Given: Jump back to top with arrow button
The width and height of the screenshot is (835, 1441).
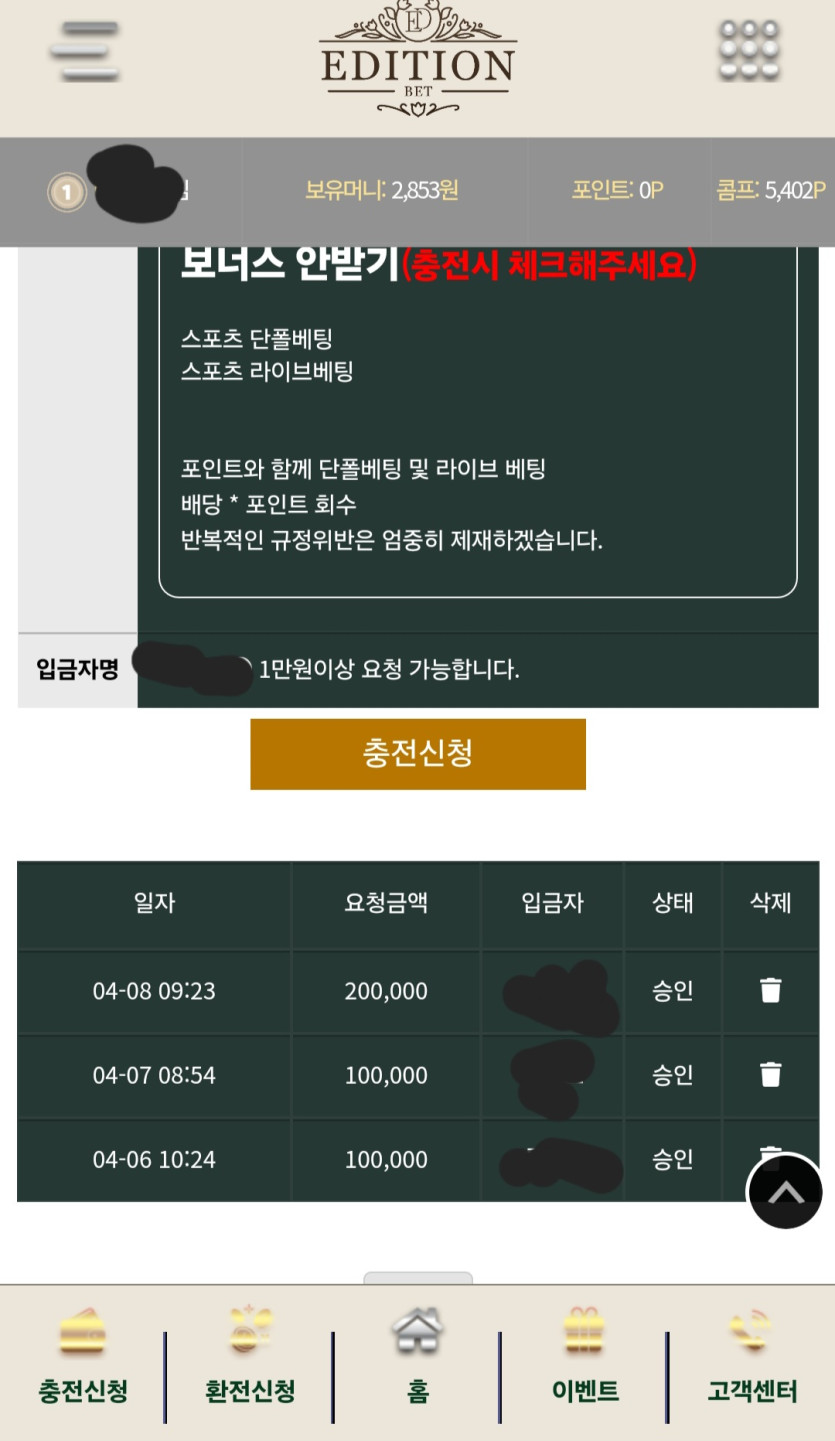Looking at the screenshot, I should tap(785, 1192).
